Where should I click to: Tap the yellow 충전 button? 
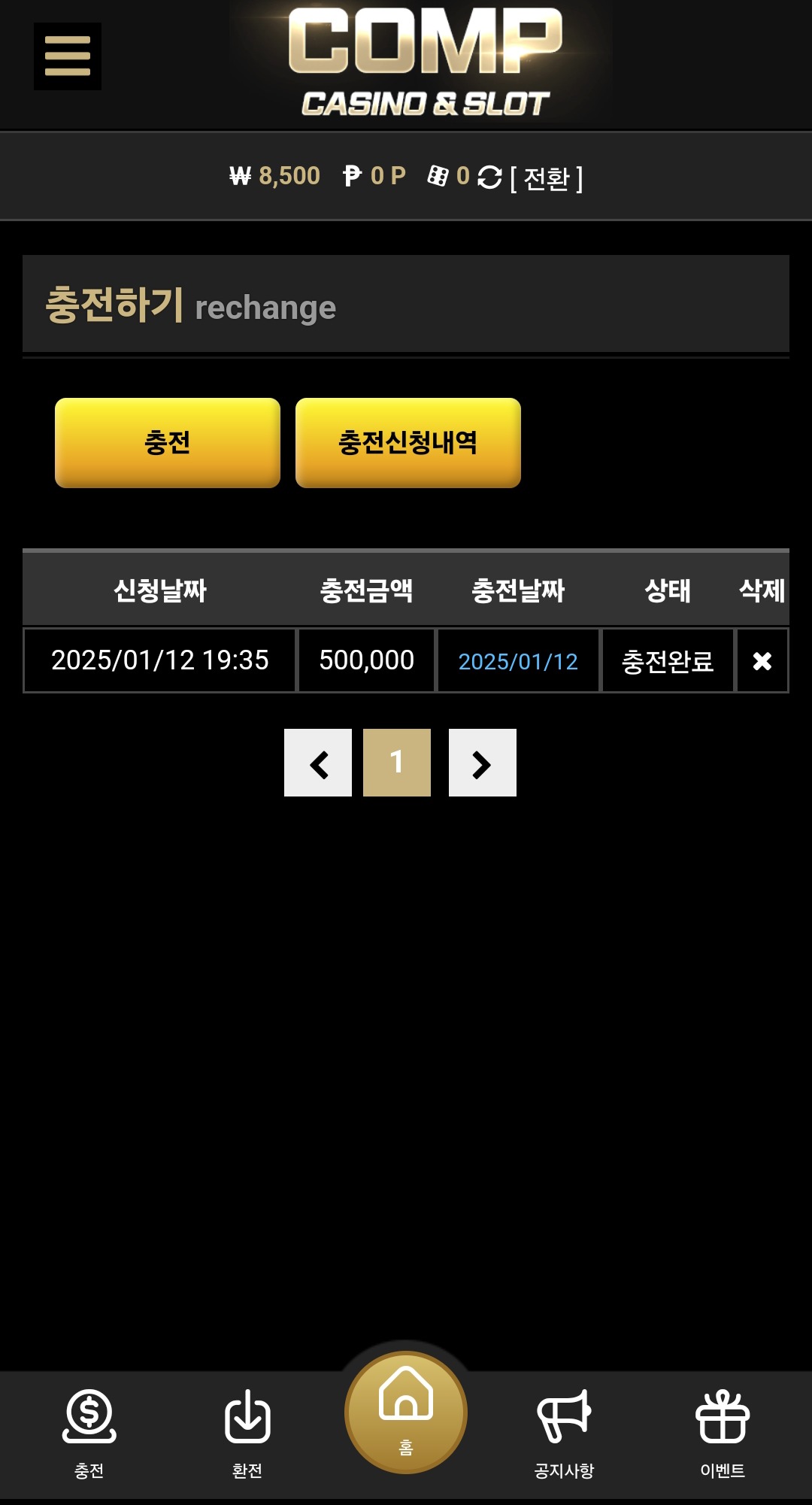[x=168, y=442]
